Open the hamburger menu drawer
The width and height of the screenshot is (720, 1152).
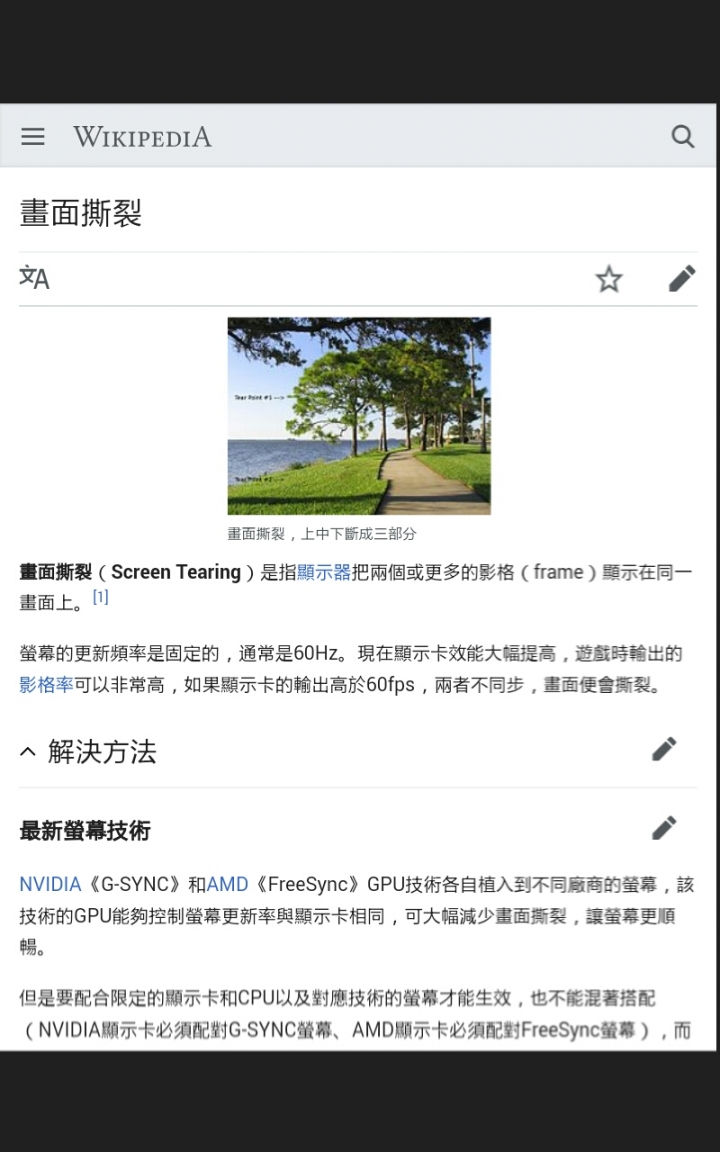tap(33, 137)
